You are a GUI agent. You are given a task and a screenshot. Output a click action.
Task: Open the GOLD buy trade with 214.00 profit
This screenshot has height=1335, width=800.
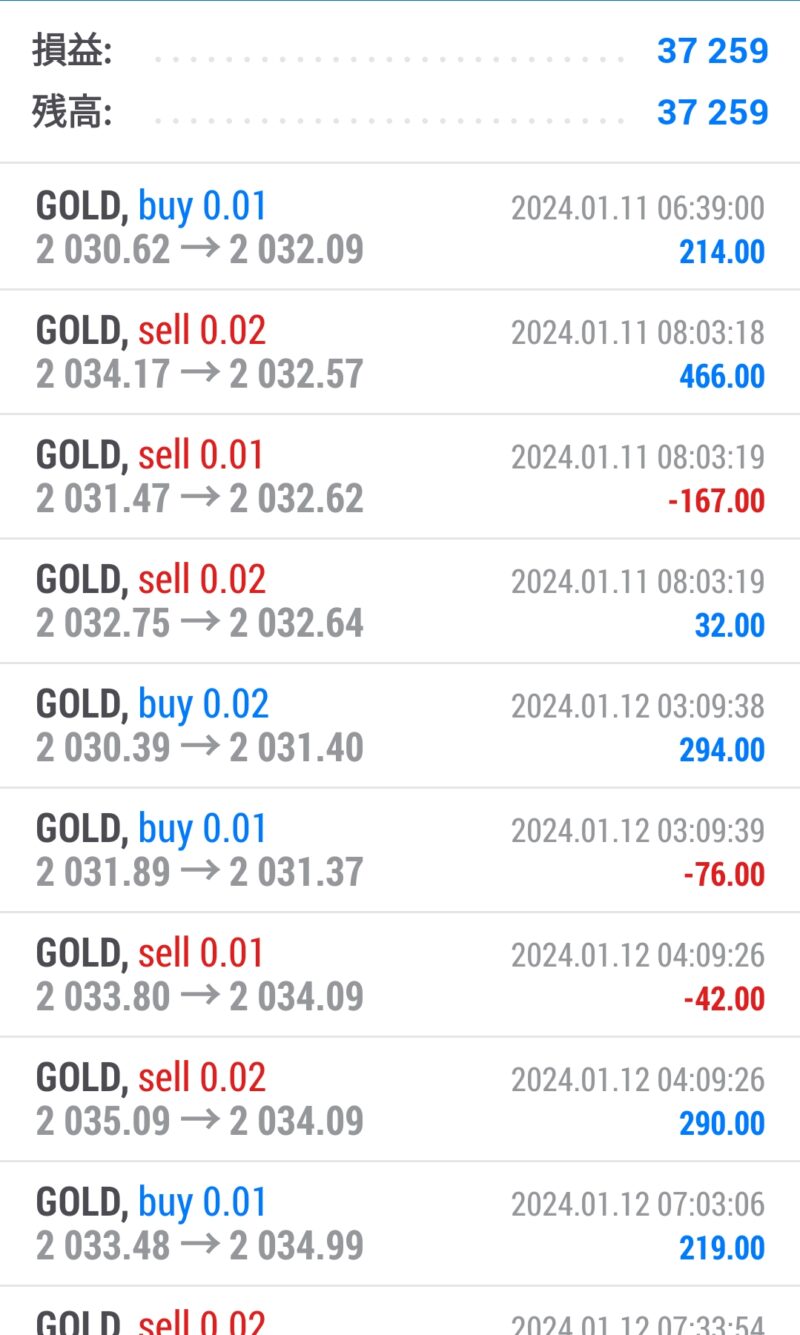click(x=400, y=228)
